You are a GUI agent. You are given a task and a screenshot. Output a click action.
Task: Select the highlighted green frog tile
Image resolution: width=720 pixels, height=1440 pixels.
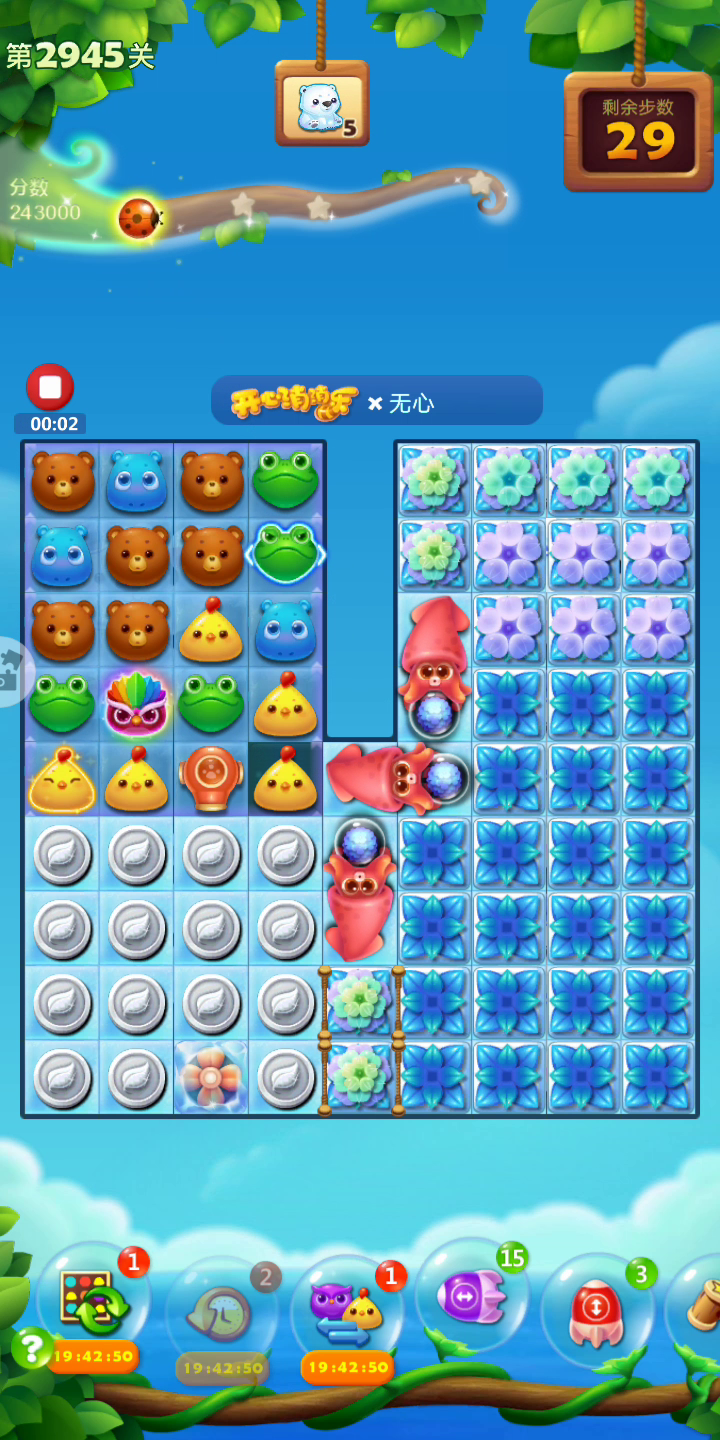285,553
